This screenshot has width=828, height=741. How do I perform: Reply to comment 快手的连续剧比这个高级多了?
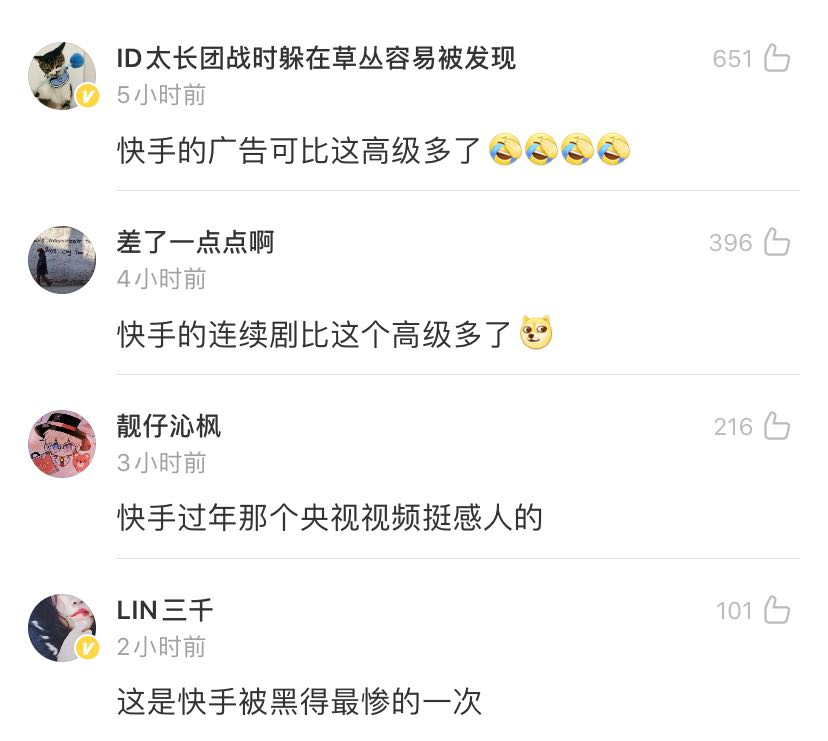(x=315, y=334)
